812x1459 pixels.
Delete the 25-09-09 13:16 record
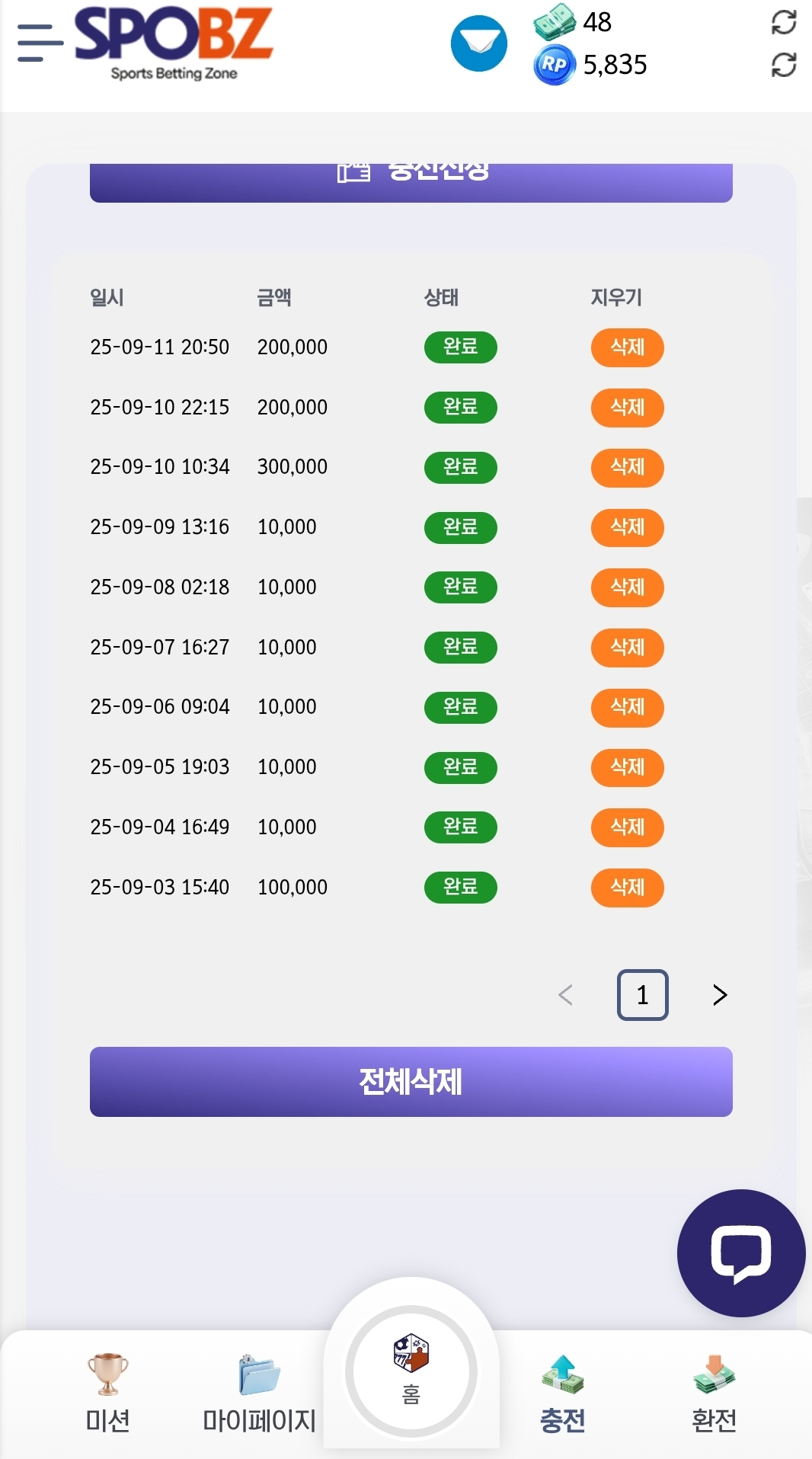pyautogui.click(x=628, y=527)
